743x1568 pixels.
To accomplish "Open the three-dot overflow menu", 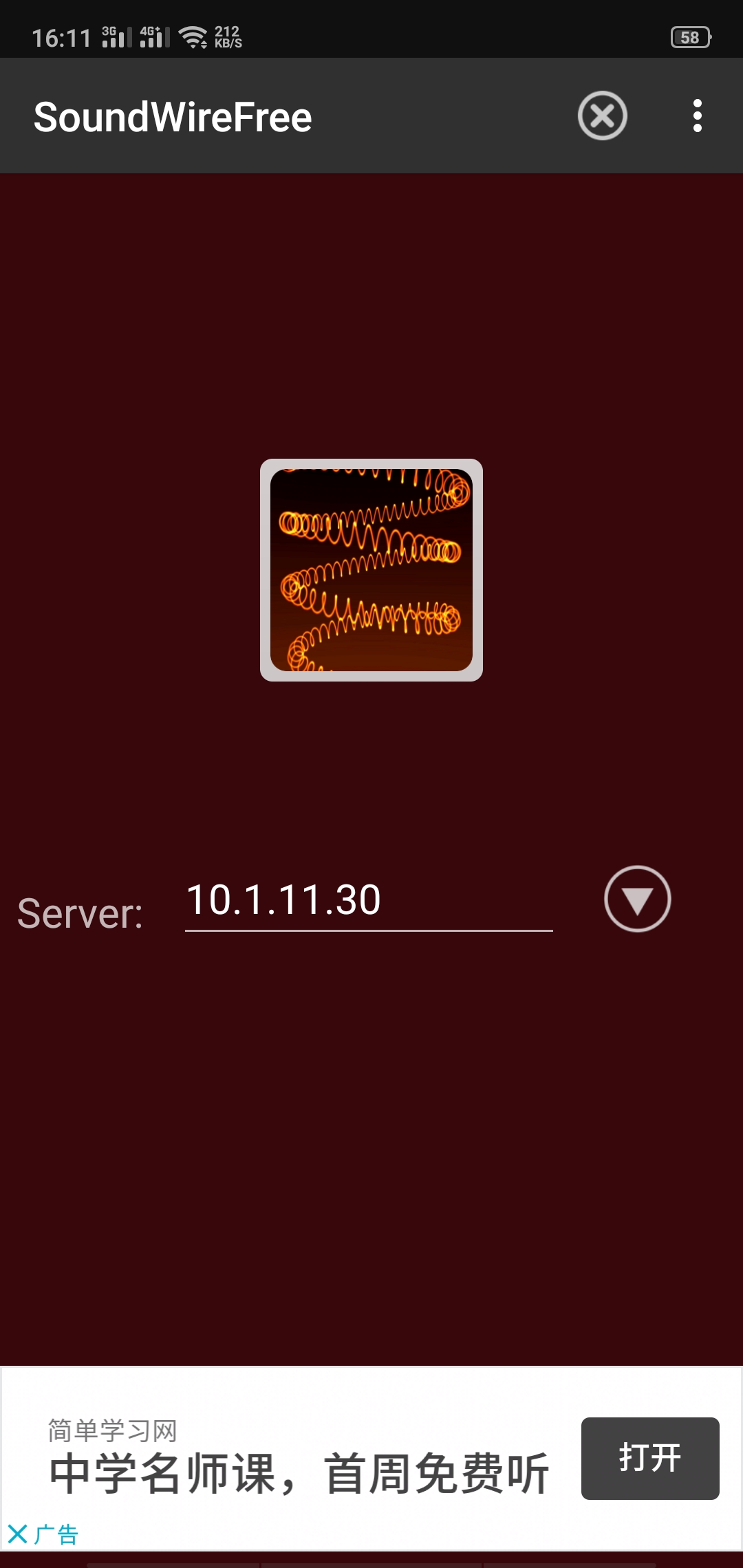I will pos(697,116).
